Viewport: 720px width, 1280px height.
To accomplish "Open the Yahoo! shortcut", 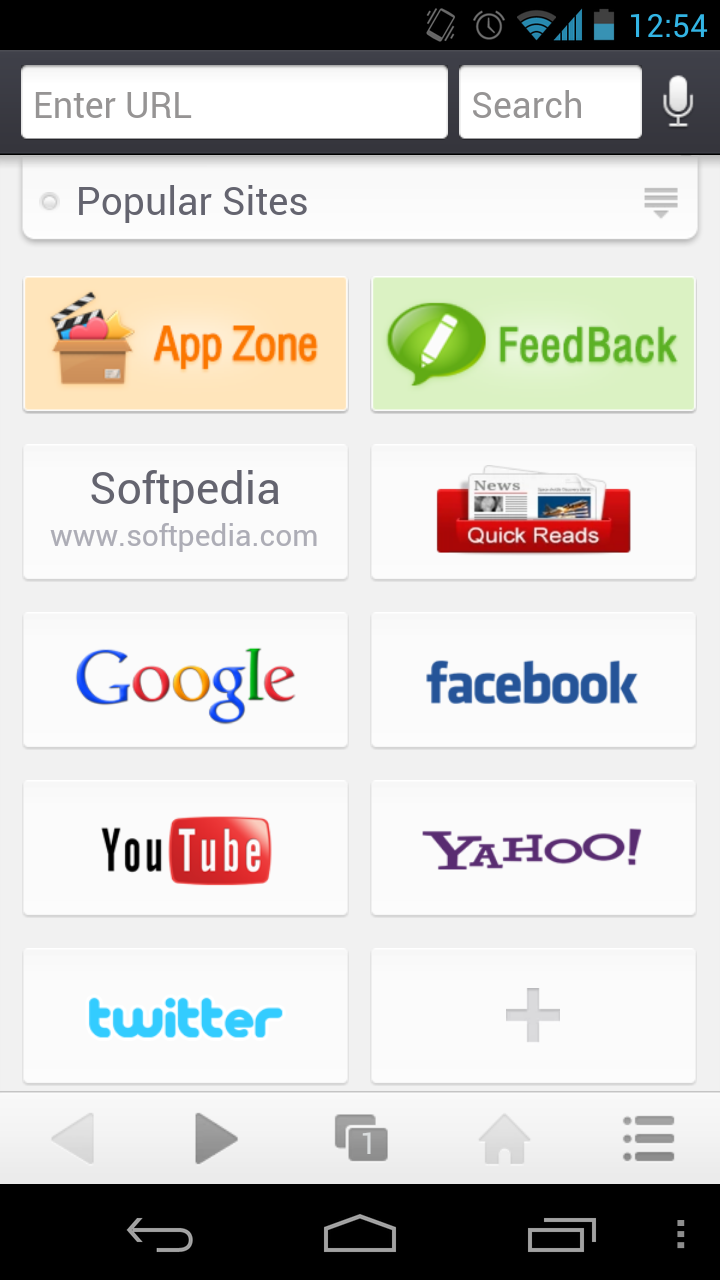I will (x=533, y=848).
